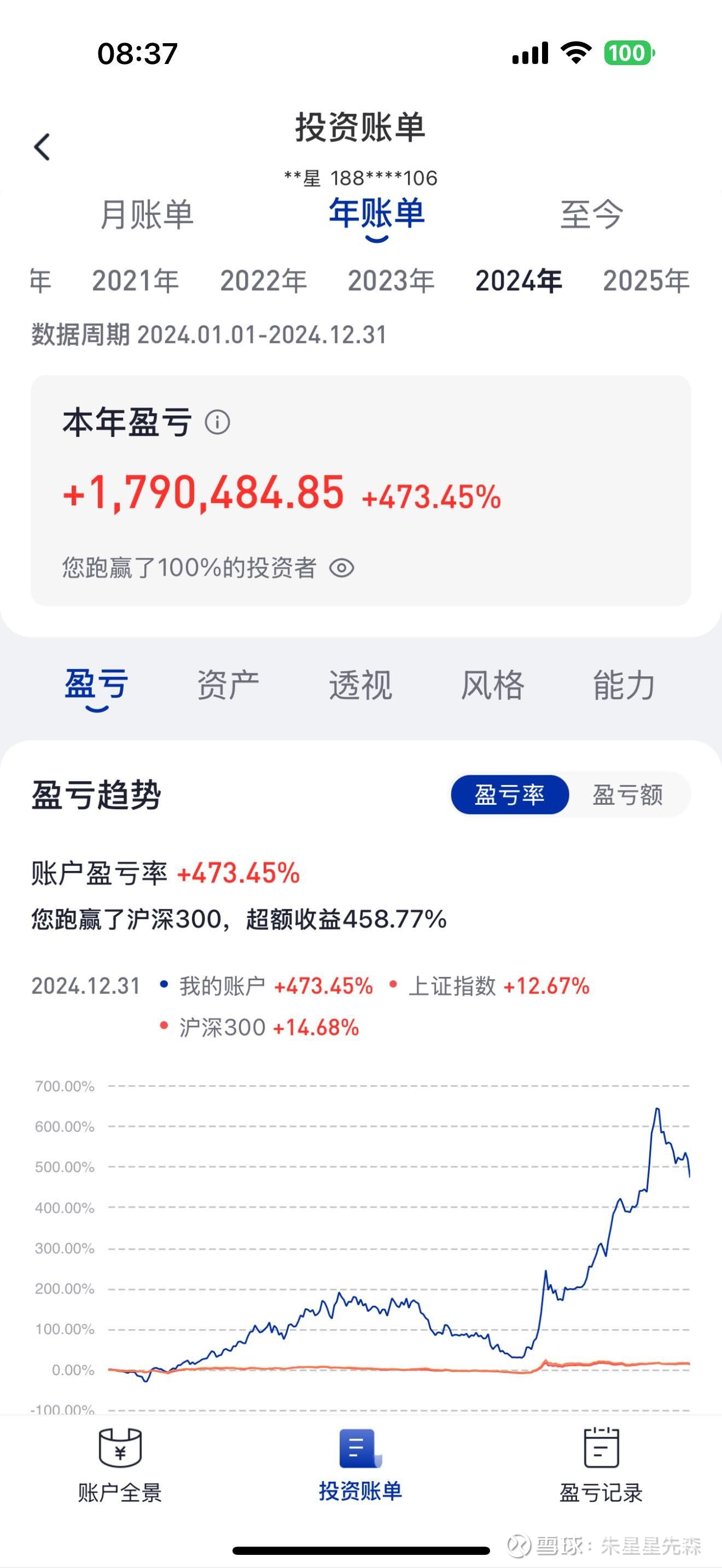Switch to 盈亏额 display mode
722x1568 pixels.
point(628,794)
